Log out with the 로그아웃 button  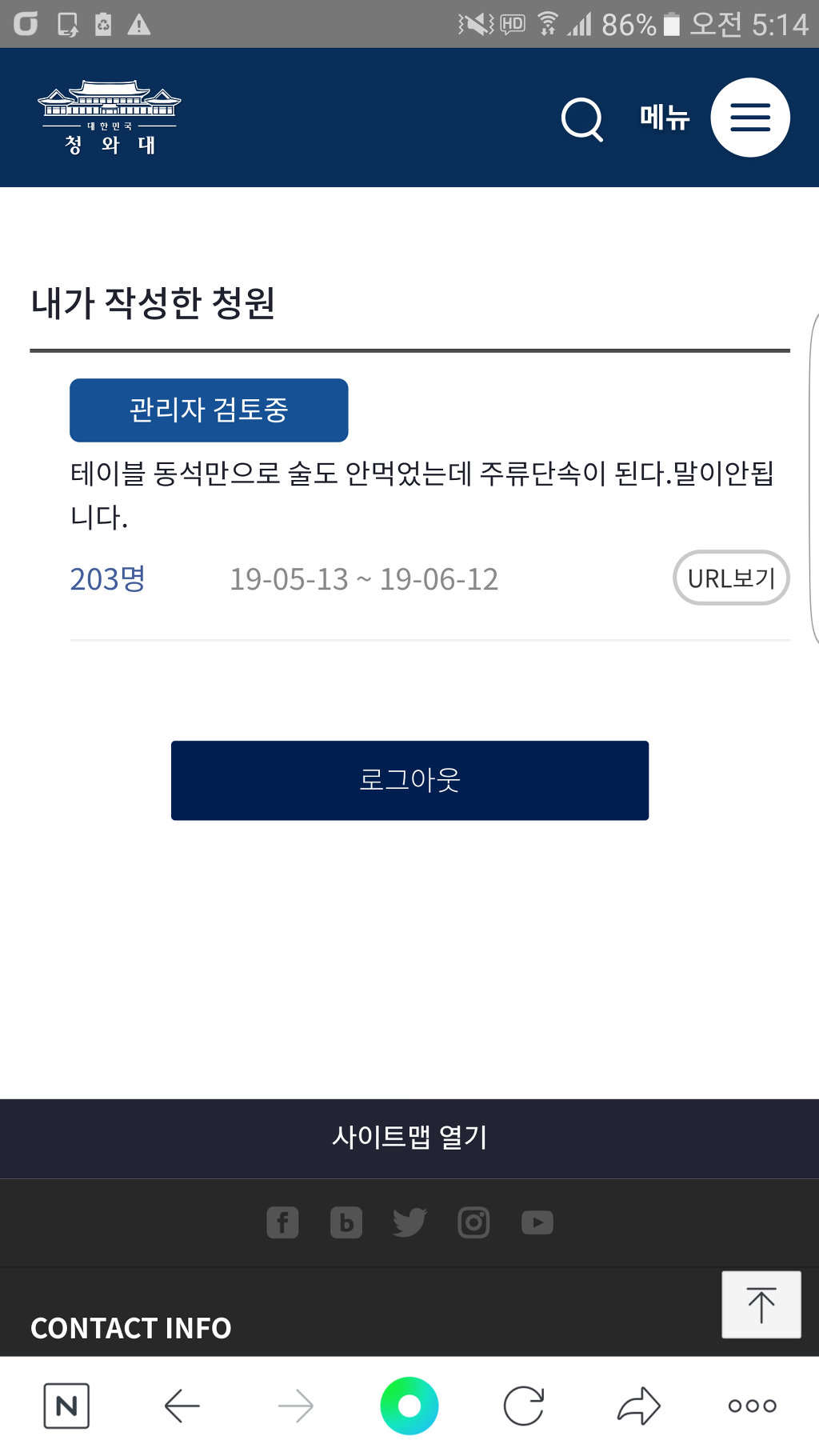tap(409, 780)
